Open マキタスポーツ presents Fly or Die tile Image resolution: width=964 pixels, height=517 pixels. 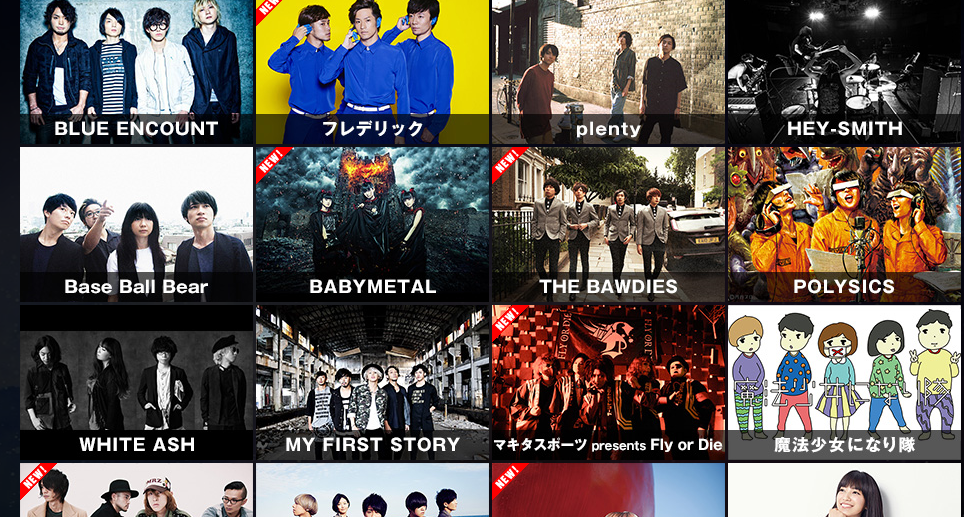click(x=608, y=385)
